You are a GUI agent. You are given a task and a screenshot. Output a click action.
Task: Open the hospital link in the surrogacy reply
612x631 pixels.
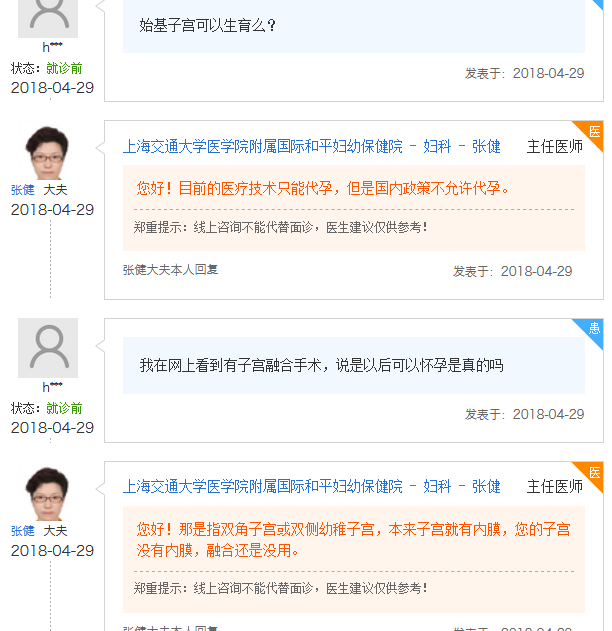(x=262, y=146)
